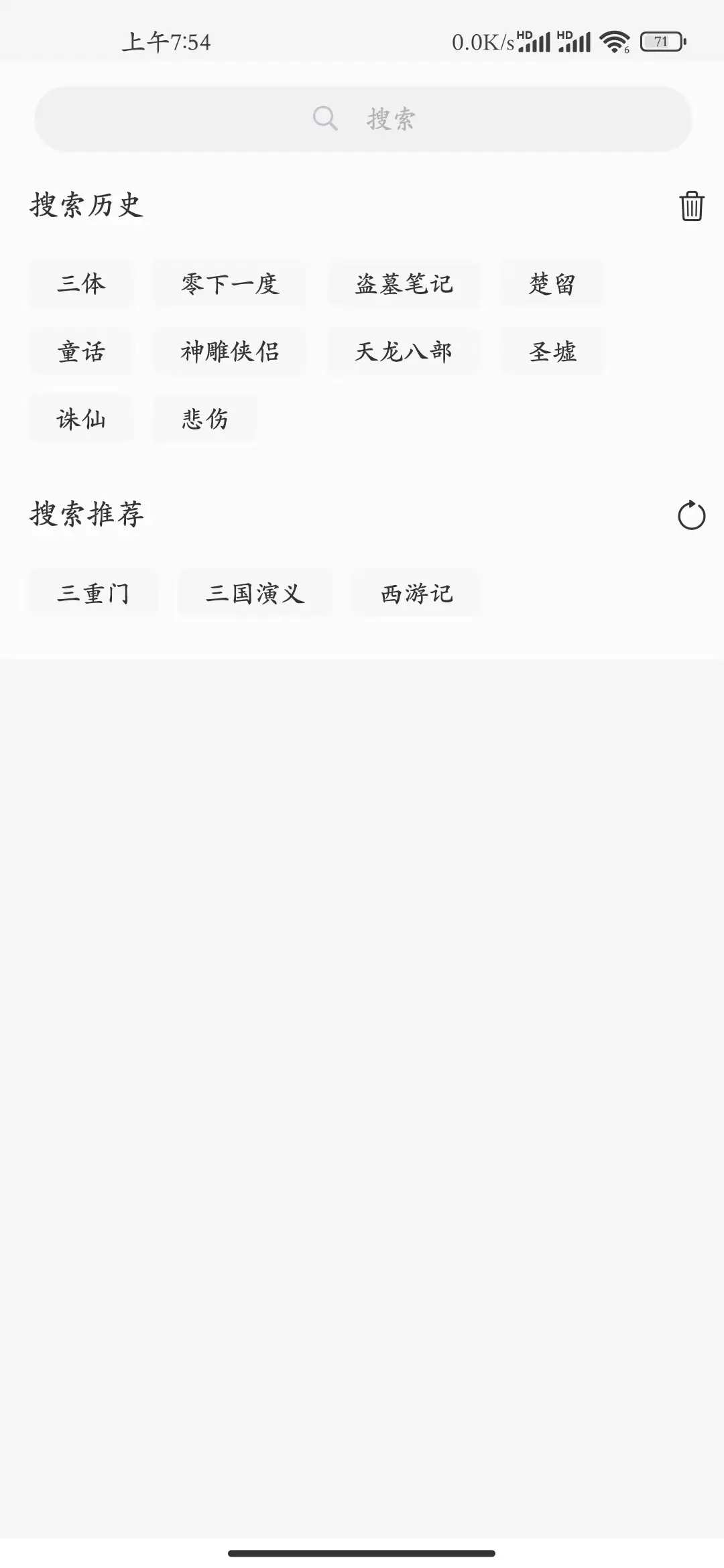Refresh the 搜索推荐 recommendations
The image size is (724, 1568).
click(691, 515)
